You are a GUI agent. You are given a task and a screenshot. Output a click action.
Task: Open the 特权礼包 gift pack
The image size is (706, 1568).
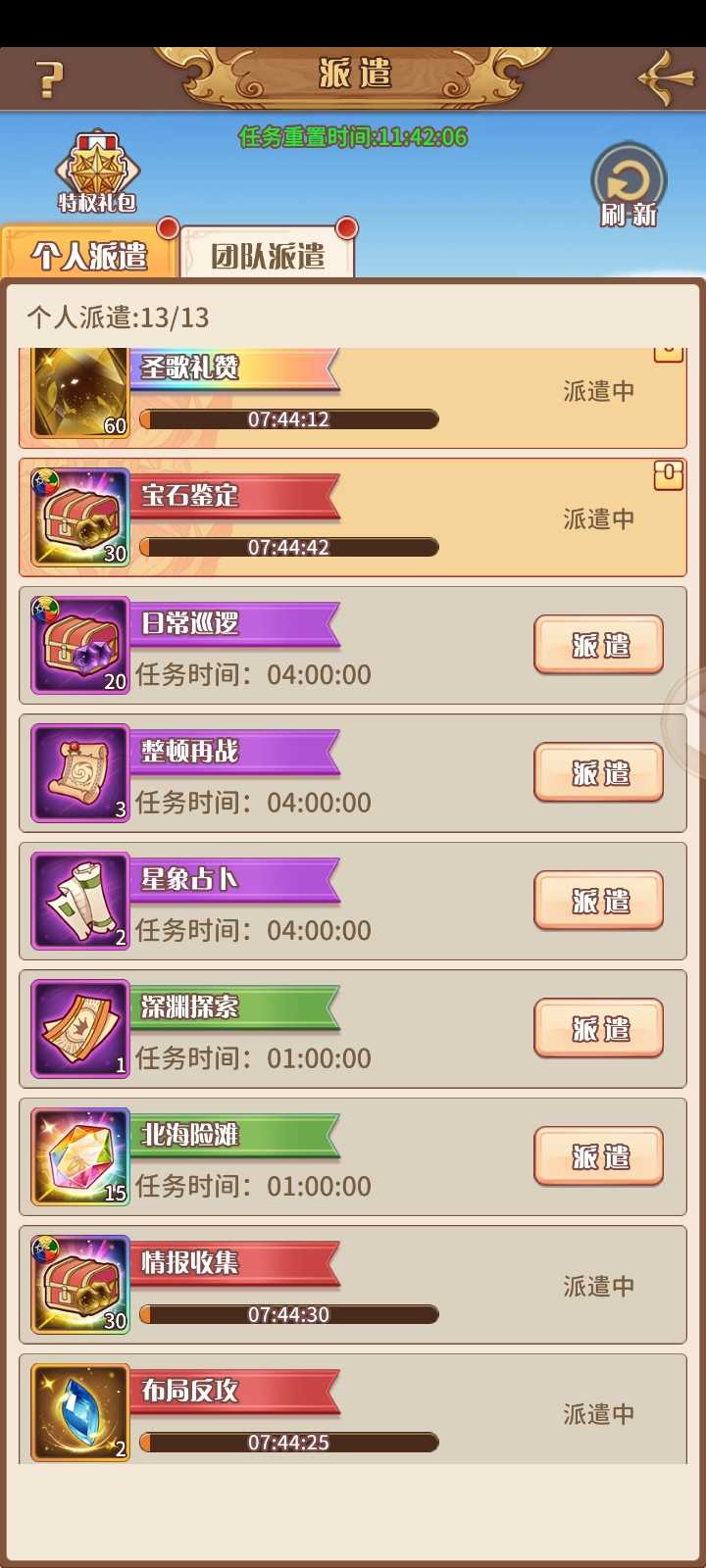(96, 172)
